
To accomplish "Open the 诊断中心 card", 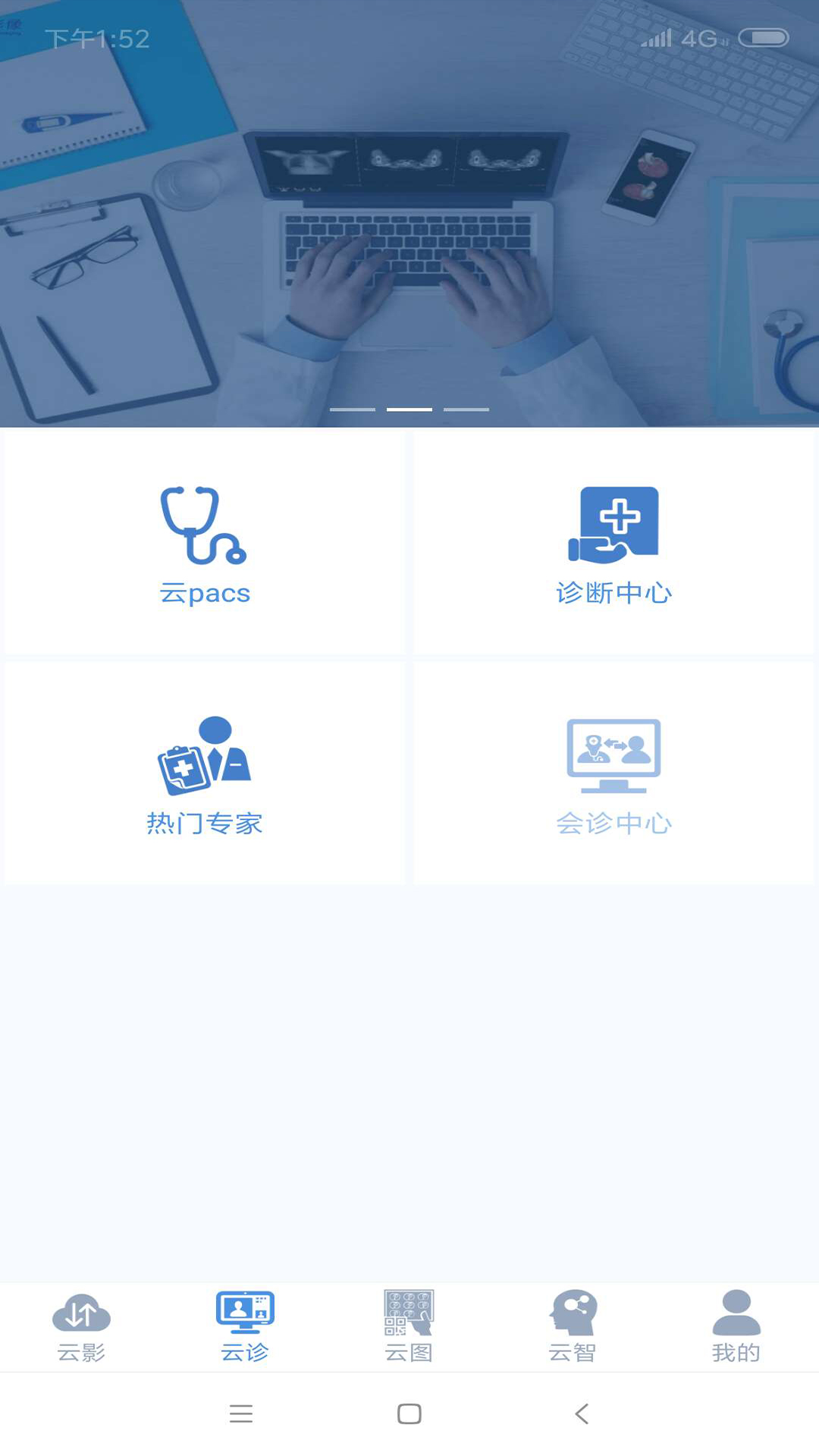I will pos(614,542).
